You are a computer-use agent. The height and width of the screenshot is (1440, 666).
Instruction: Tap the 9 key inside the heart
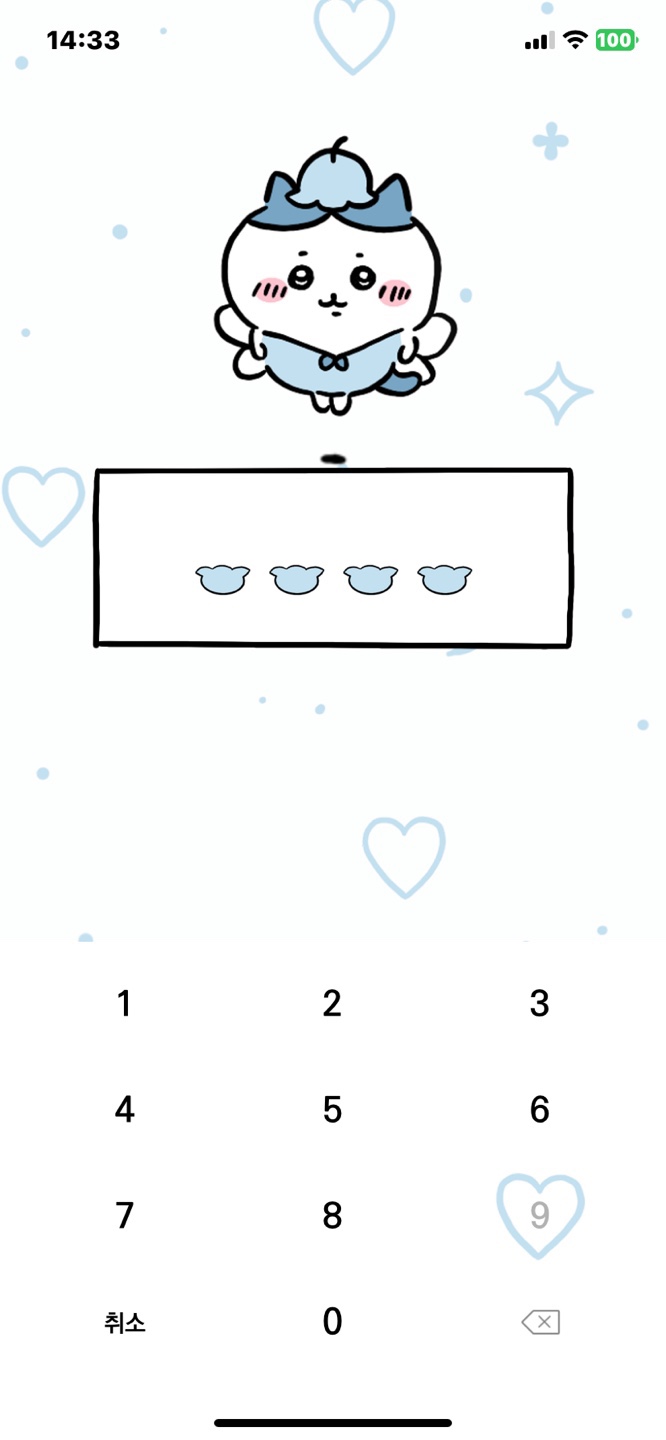540,1215
